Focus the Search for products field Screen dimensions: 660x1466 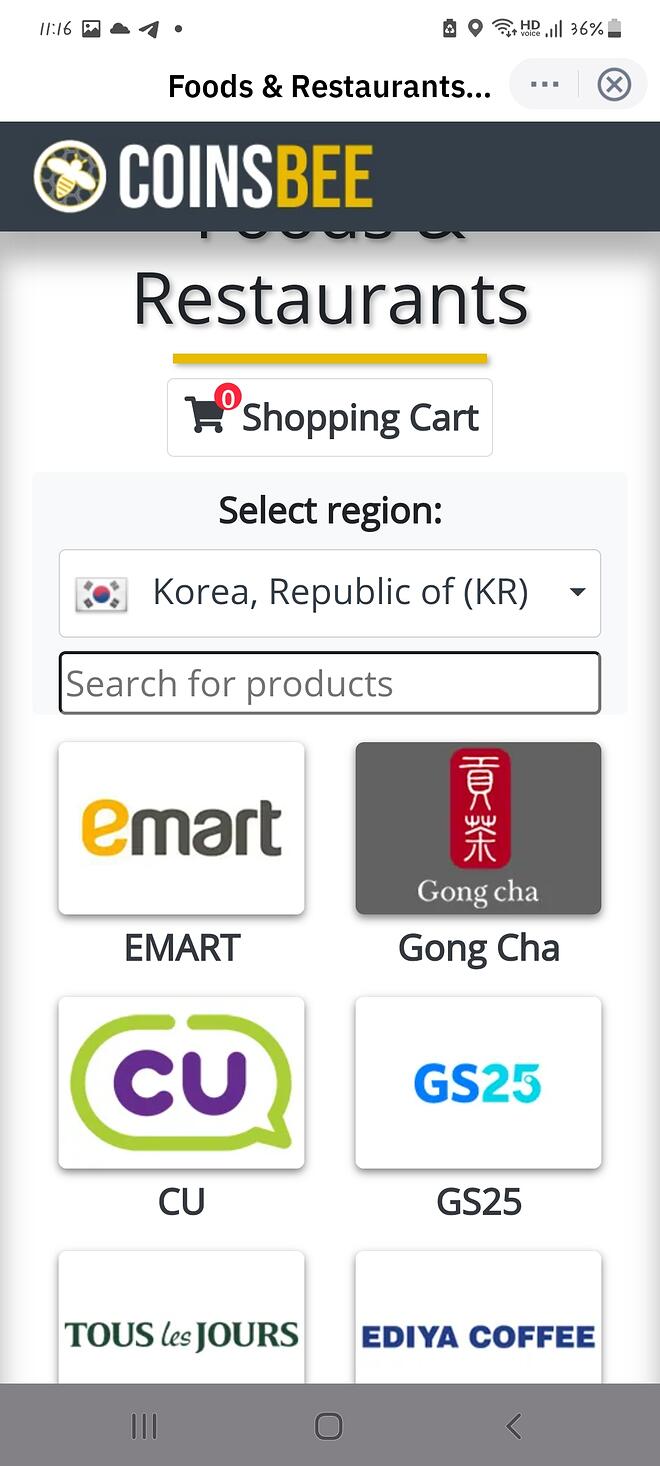330,683
